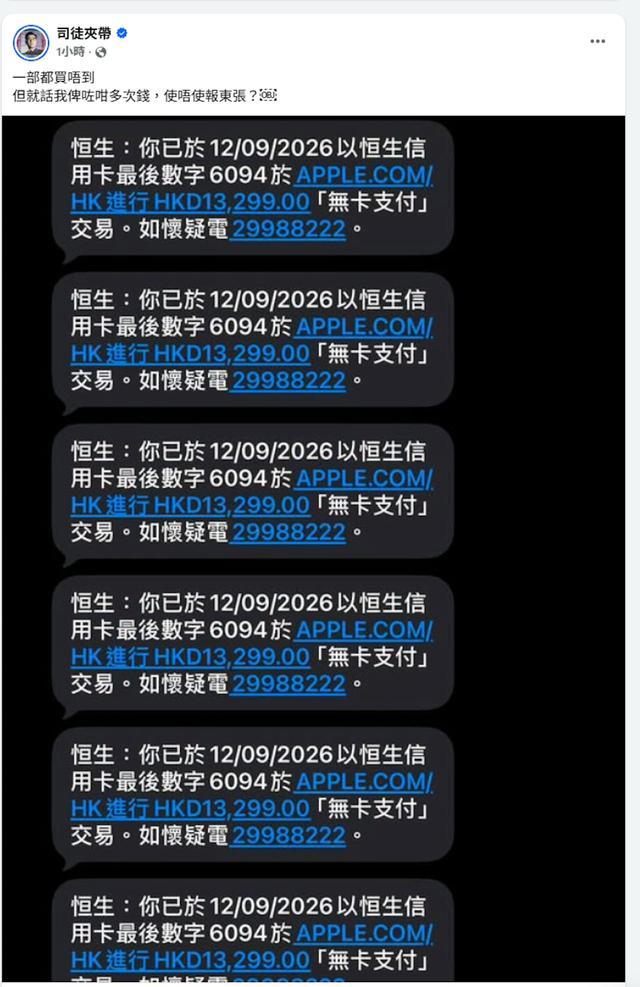The height and width of the screenshot is (987, 640).
Task: Open the attached SMS screenshot image
Action: point(313,548)
